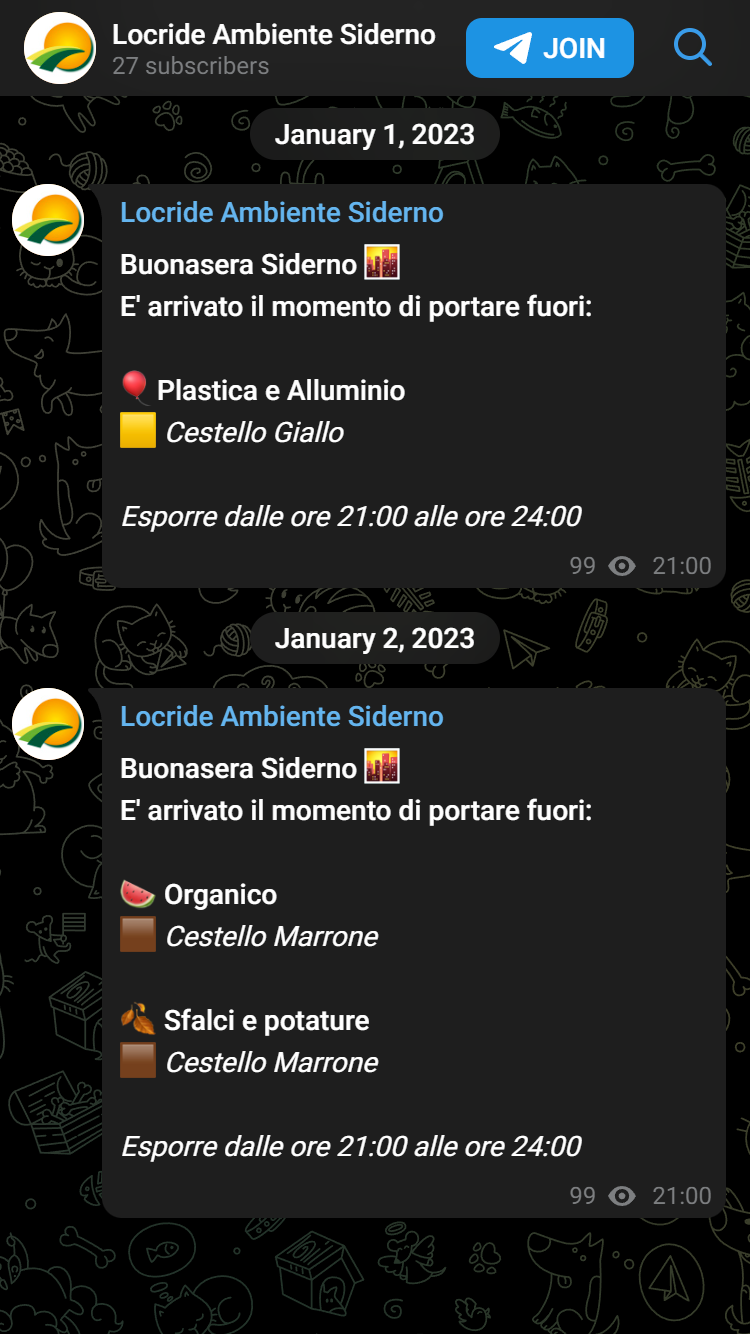Tap sender name on the January 2 post
750x1334 pixels.
pyautogui.click(x=281, y=717)
